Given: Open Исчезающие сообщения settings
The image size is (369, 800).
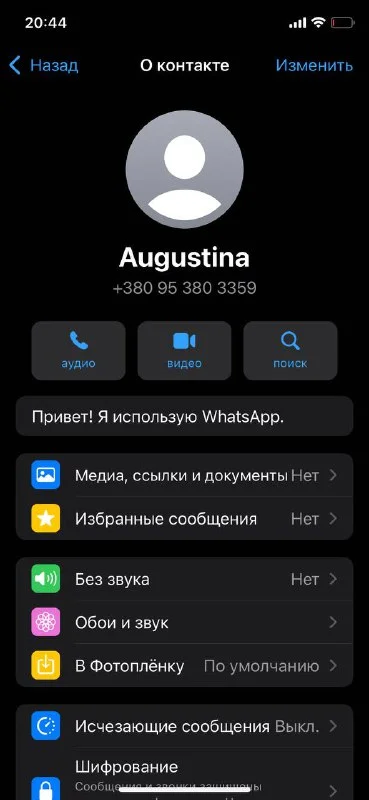Looking at the screenshot, I should 184,726.
